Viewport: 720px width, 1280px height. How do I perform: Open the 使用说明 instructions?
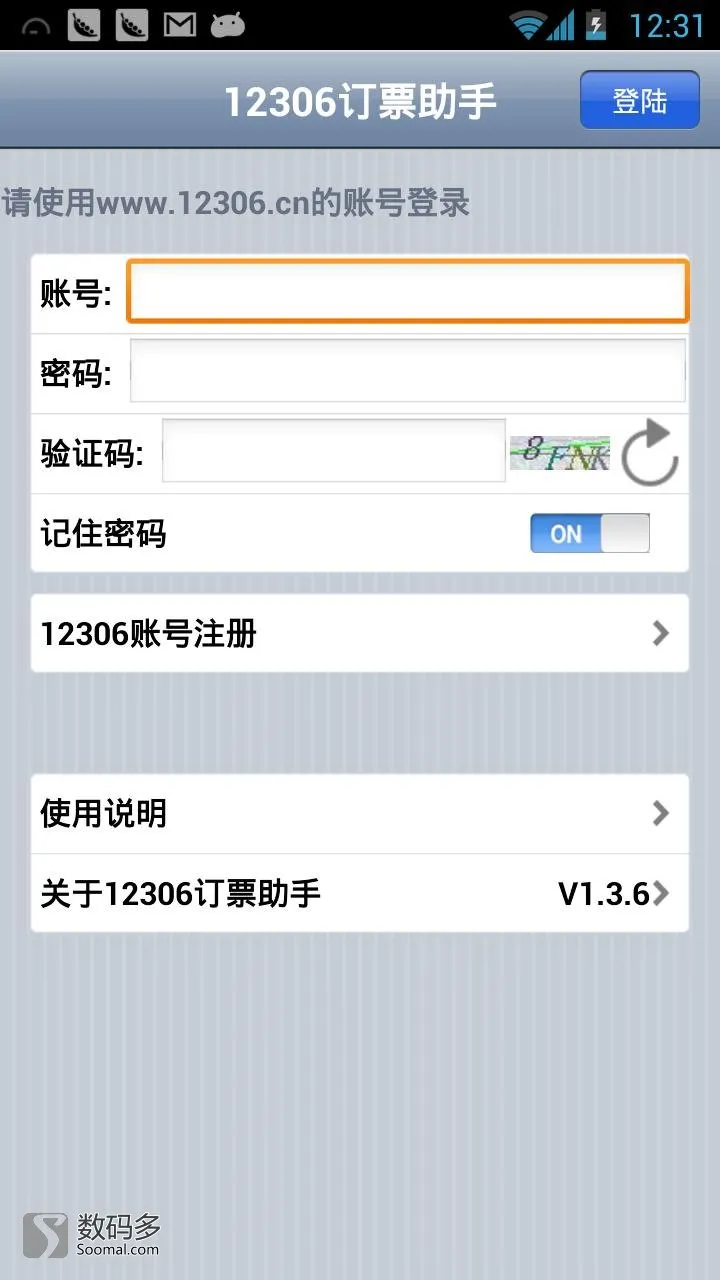(360, 813)
